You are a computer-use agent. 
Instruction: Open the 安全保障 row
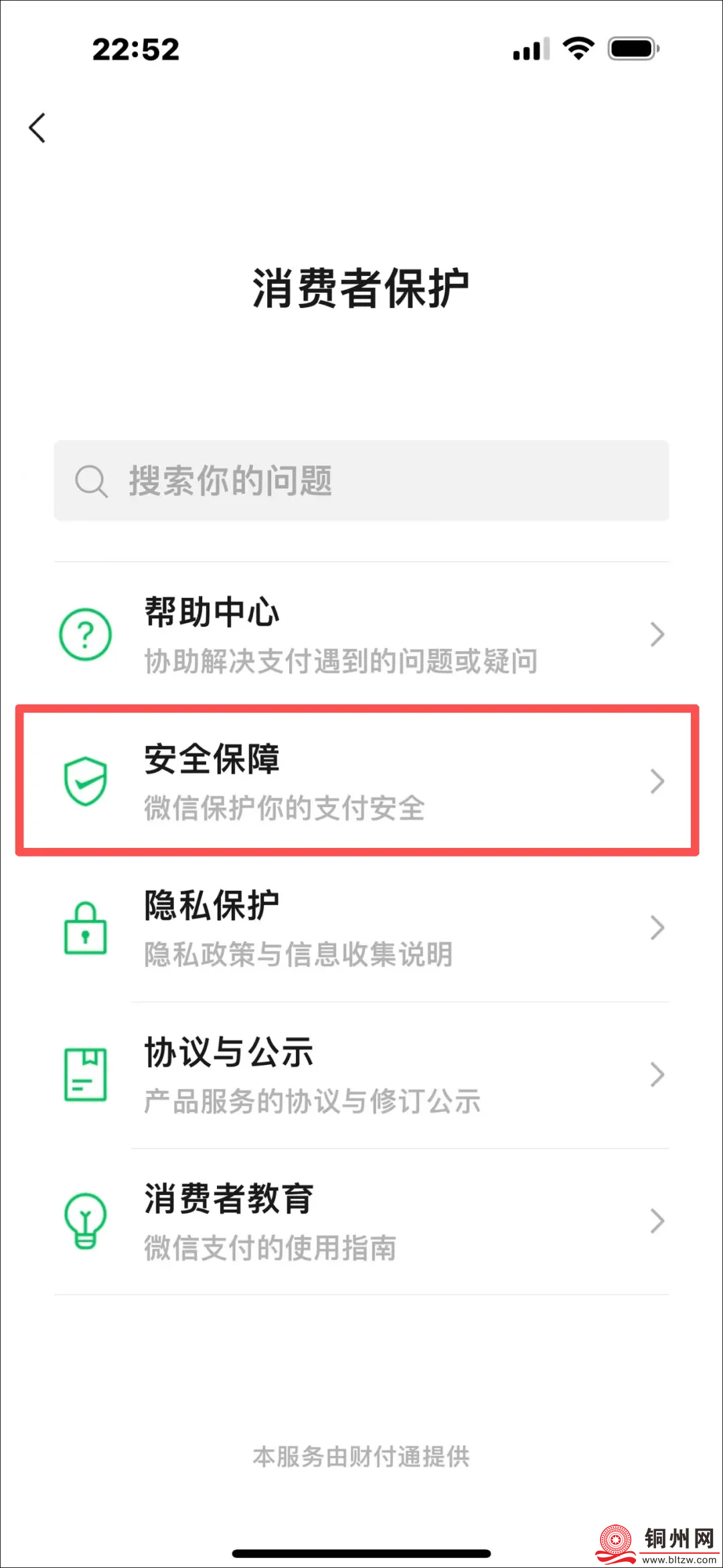(361, 781)
